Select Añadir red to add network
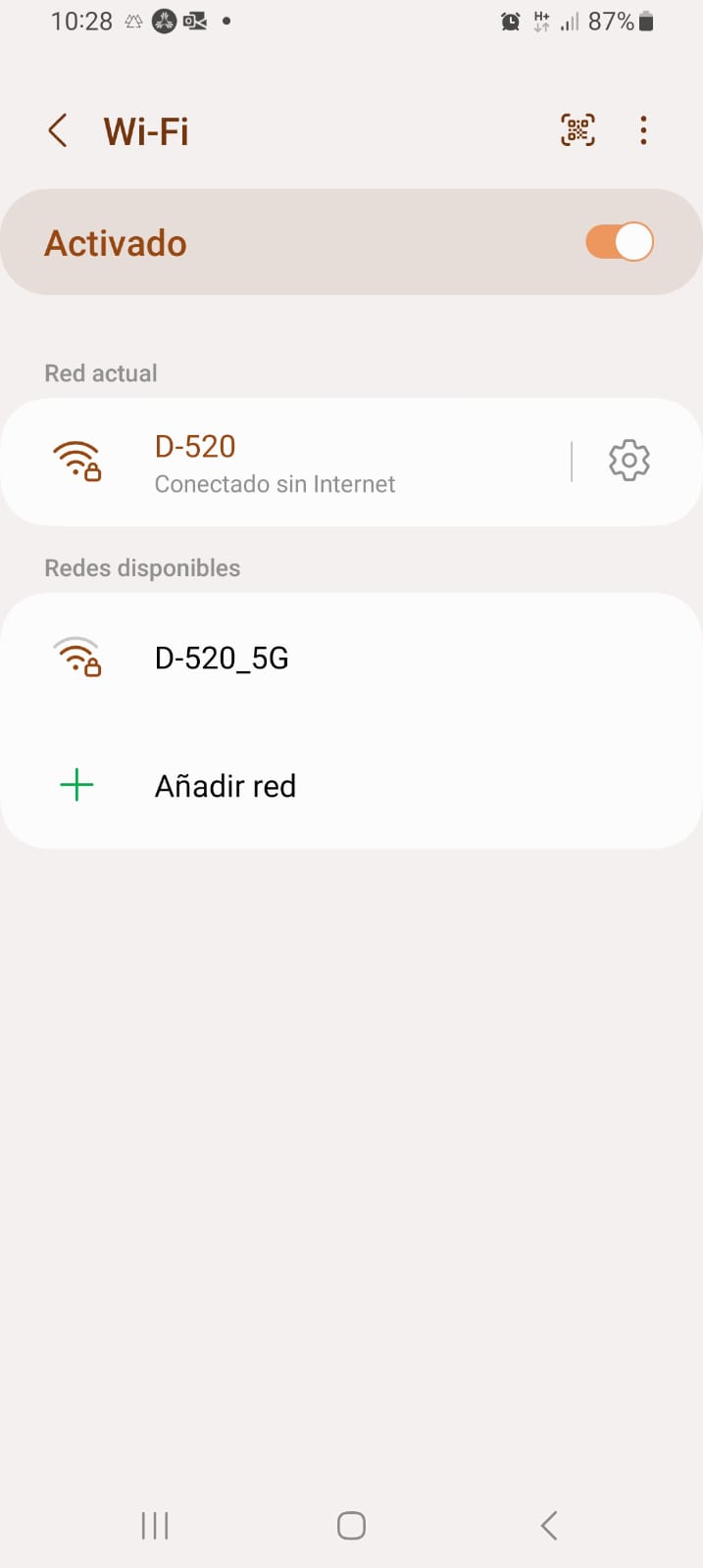This screenshot has height=1568, width=703. 225,786
